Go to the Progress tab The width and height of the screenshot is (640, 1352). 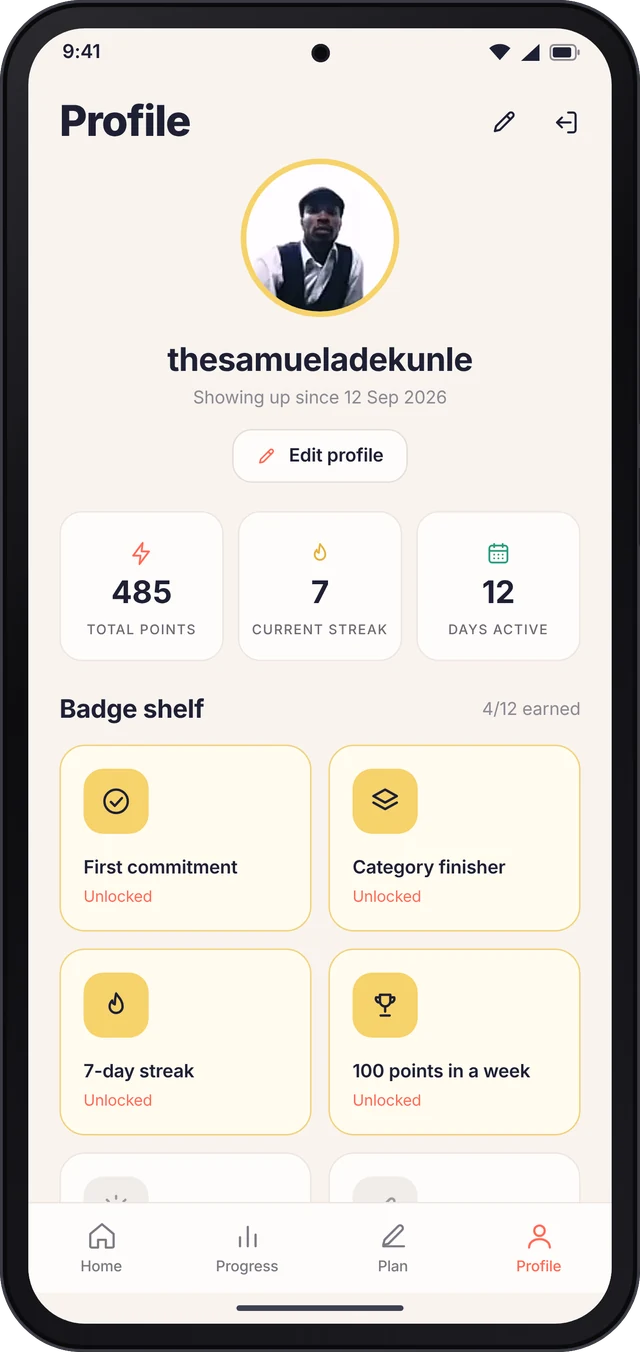247,1248
